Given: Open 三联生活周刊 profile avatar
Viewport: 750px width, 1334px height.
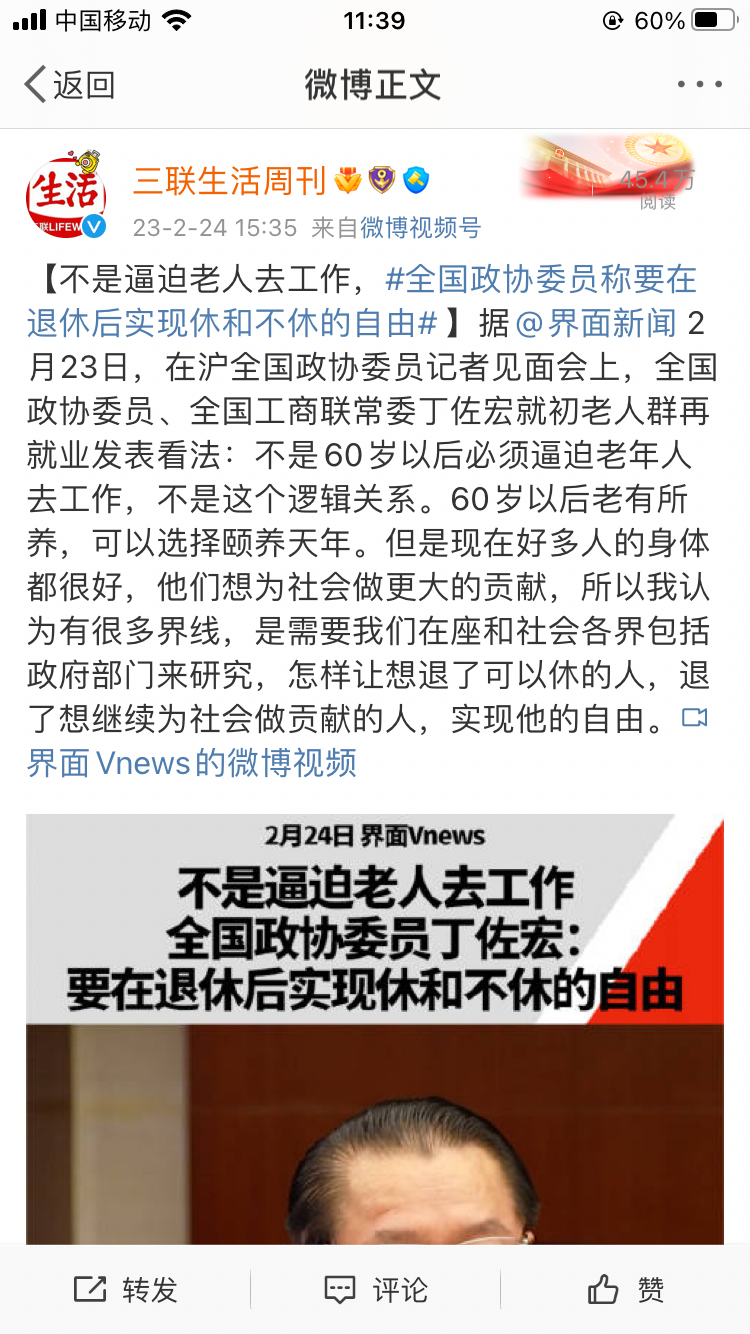Looking at the screenshot, I should (x=66, y=196).
